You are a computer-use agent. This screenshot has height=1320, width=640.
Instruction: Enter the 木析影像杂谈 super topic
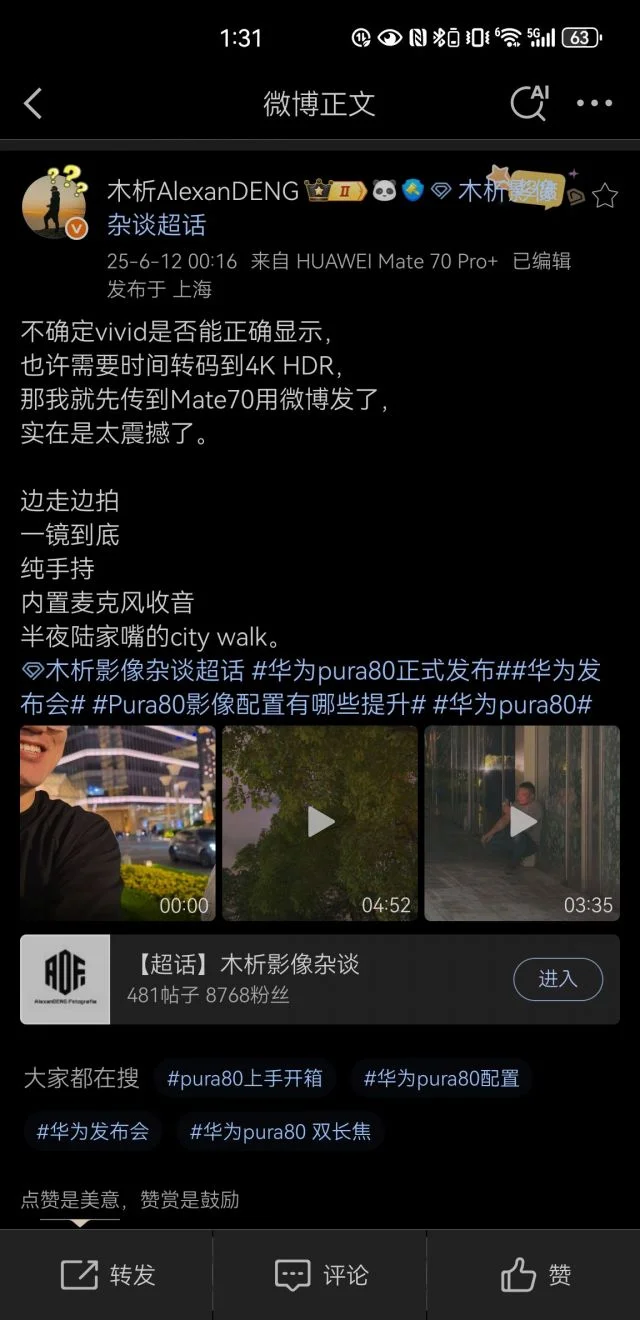point(558,979)
